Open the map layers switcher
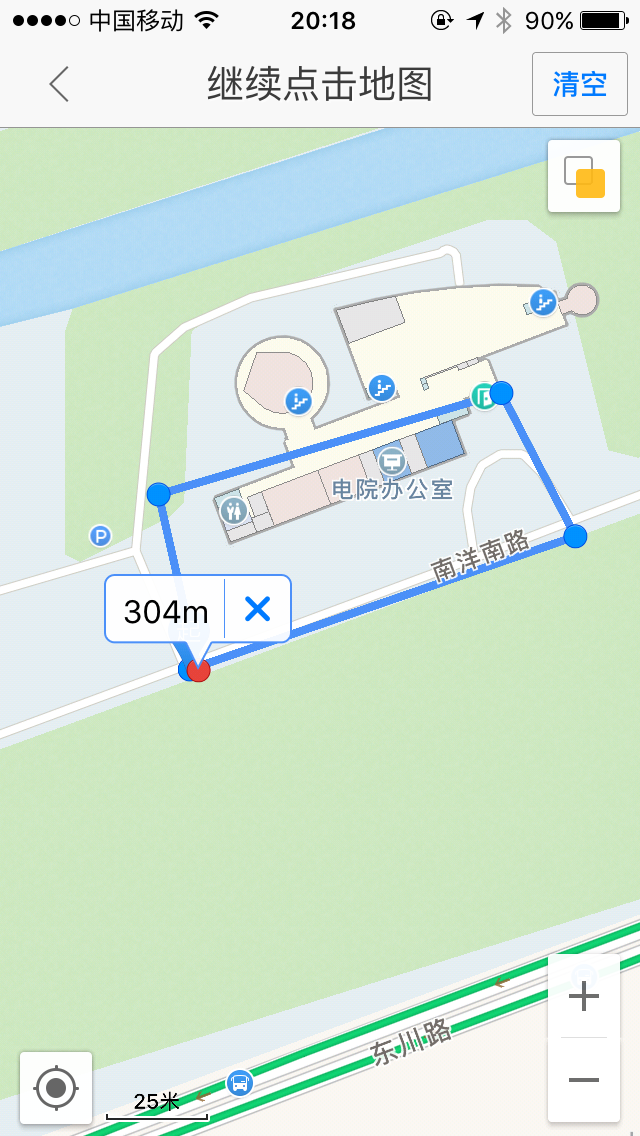 (584, 177)
